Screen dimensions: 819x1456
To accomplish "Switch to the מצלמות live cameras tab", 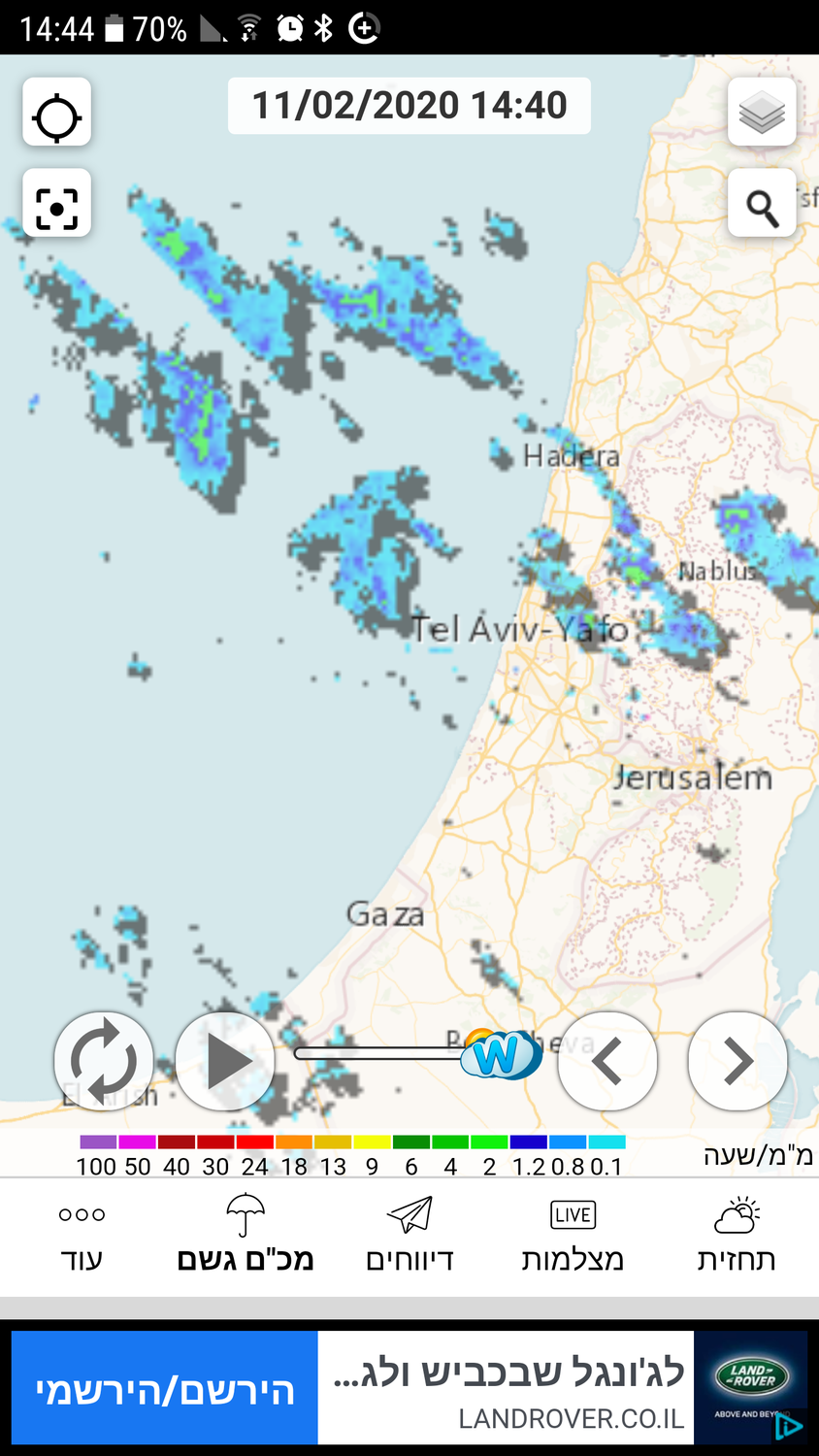I will click(573, 1235).
